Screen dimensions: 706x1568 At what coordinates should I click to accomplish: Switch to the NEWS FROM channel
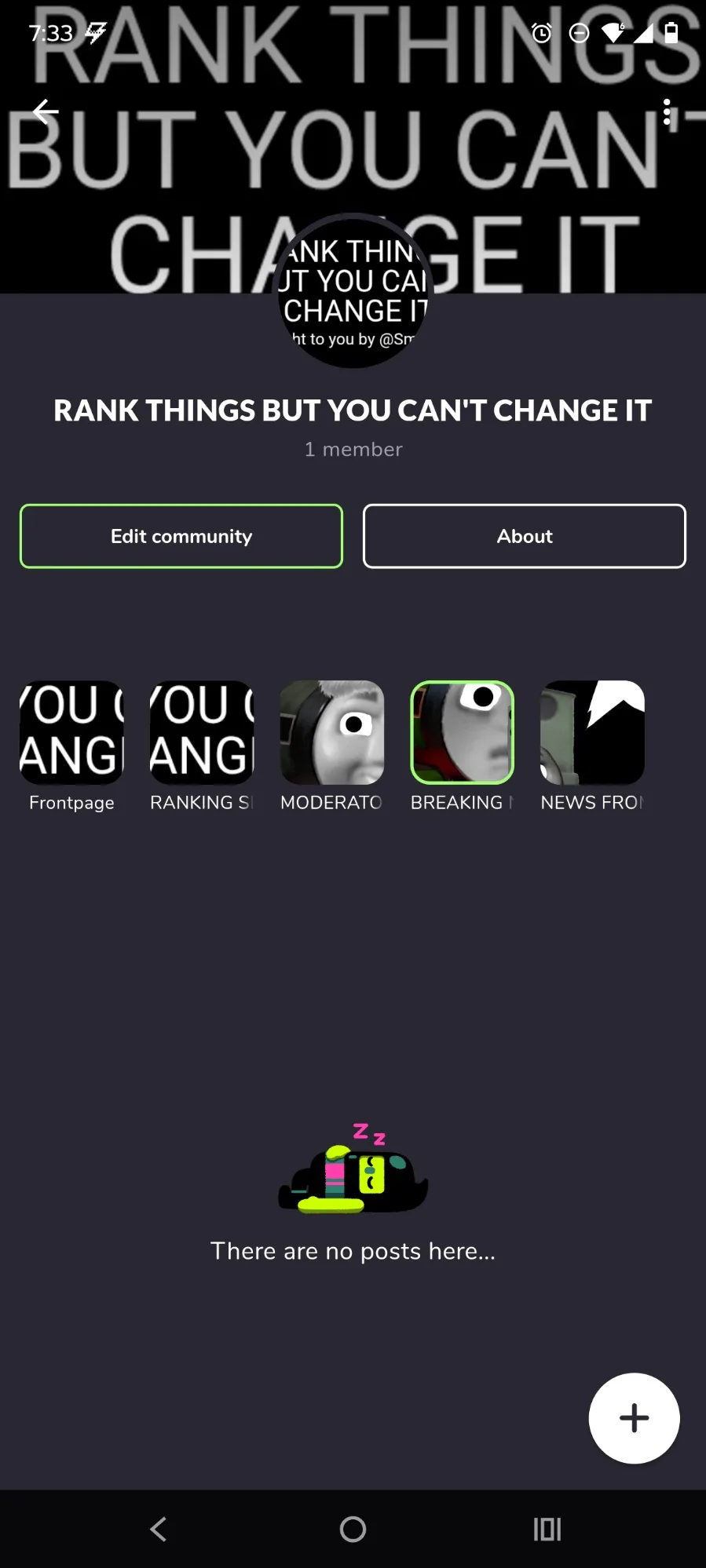pyautogui.click(x=593, y=746)
